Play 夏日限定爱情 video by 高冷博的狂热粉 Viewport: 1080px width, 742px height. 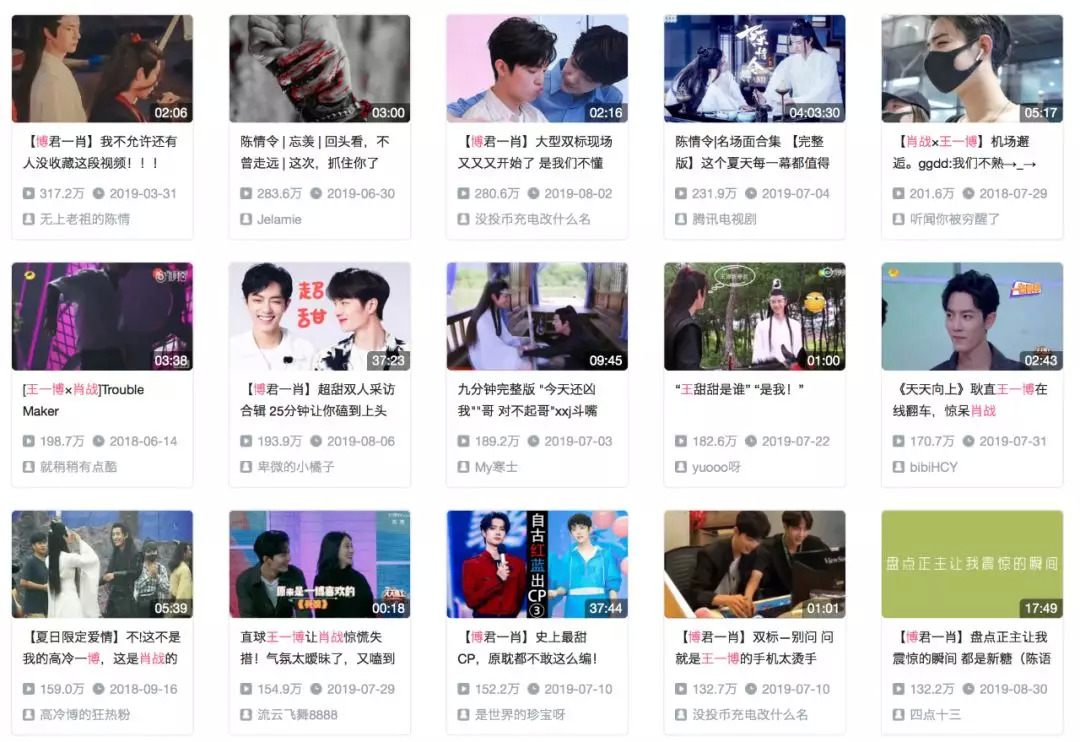[x=102, y=565]
